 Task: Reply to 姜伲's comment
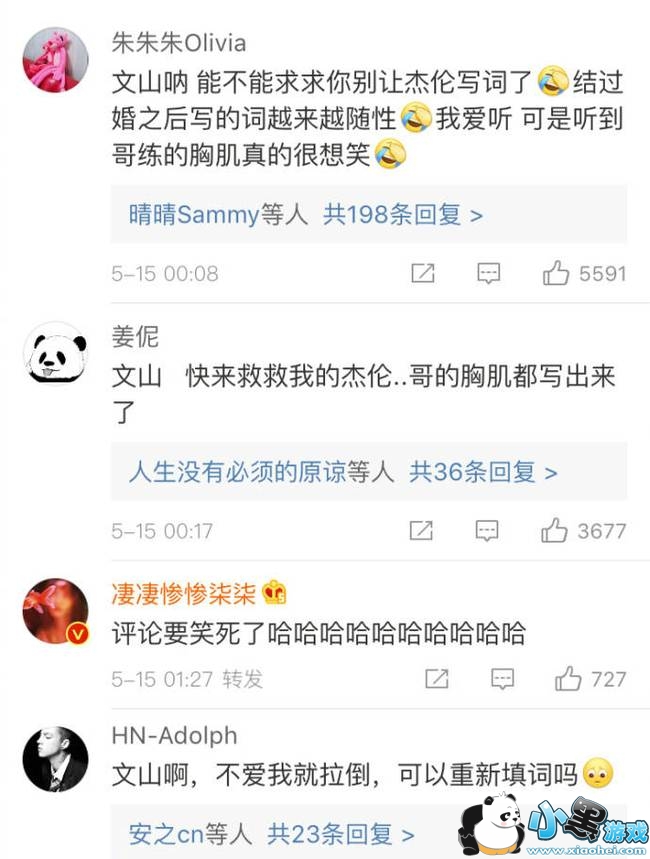[488, 530]
